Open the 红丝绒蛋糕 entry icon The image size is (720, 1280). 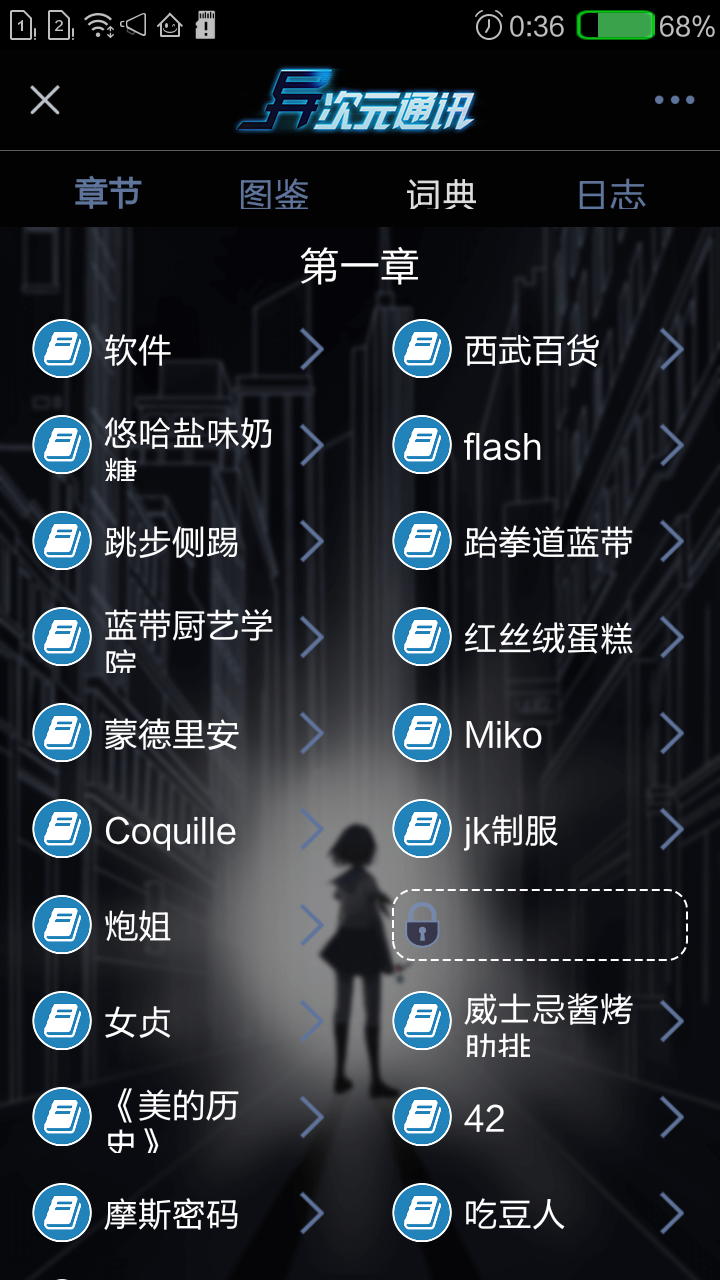coord(421,637)
